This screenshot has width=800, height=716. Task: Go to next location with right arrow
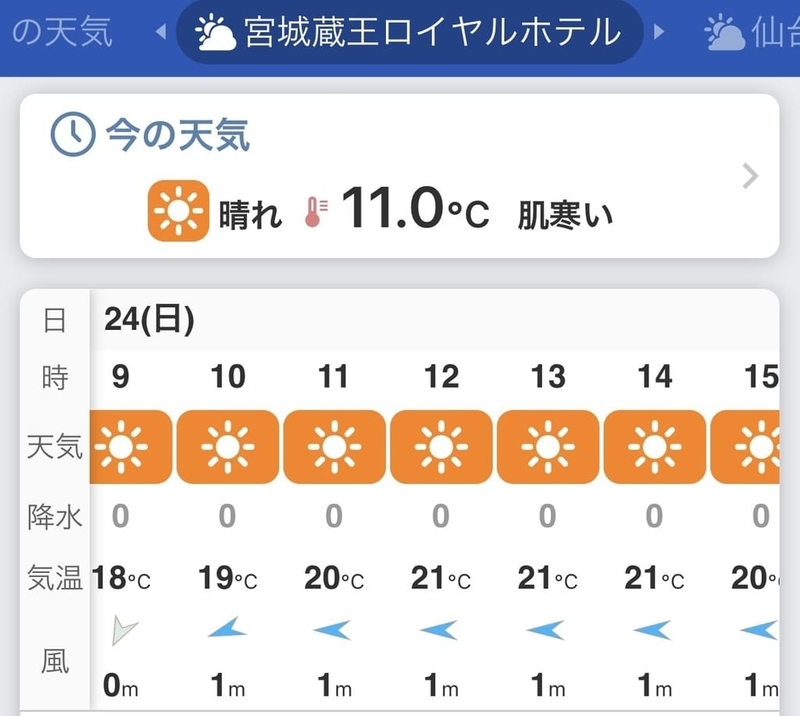point(659,32)
